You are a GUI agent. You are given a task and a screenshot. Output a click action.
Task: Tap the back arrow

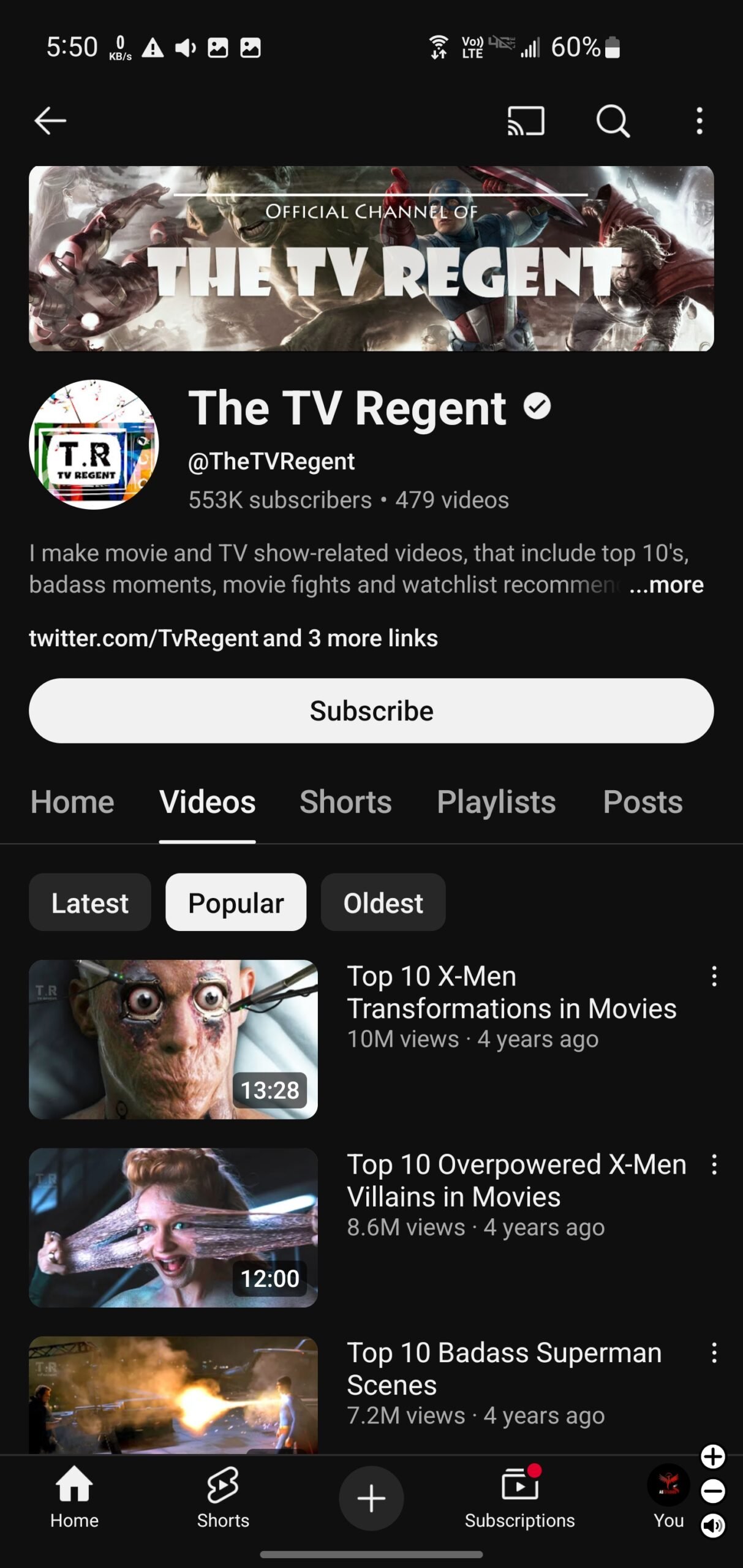click(51, 120)
